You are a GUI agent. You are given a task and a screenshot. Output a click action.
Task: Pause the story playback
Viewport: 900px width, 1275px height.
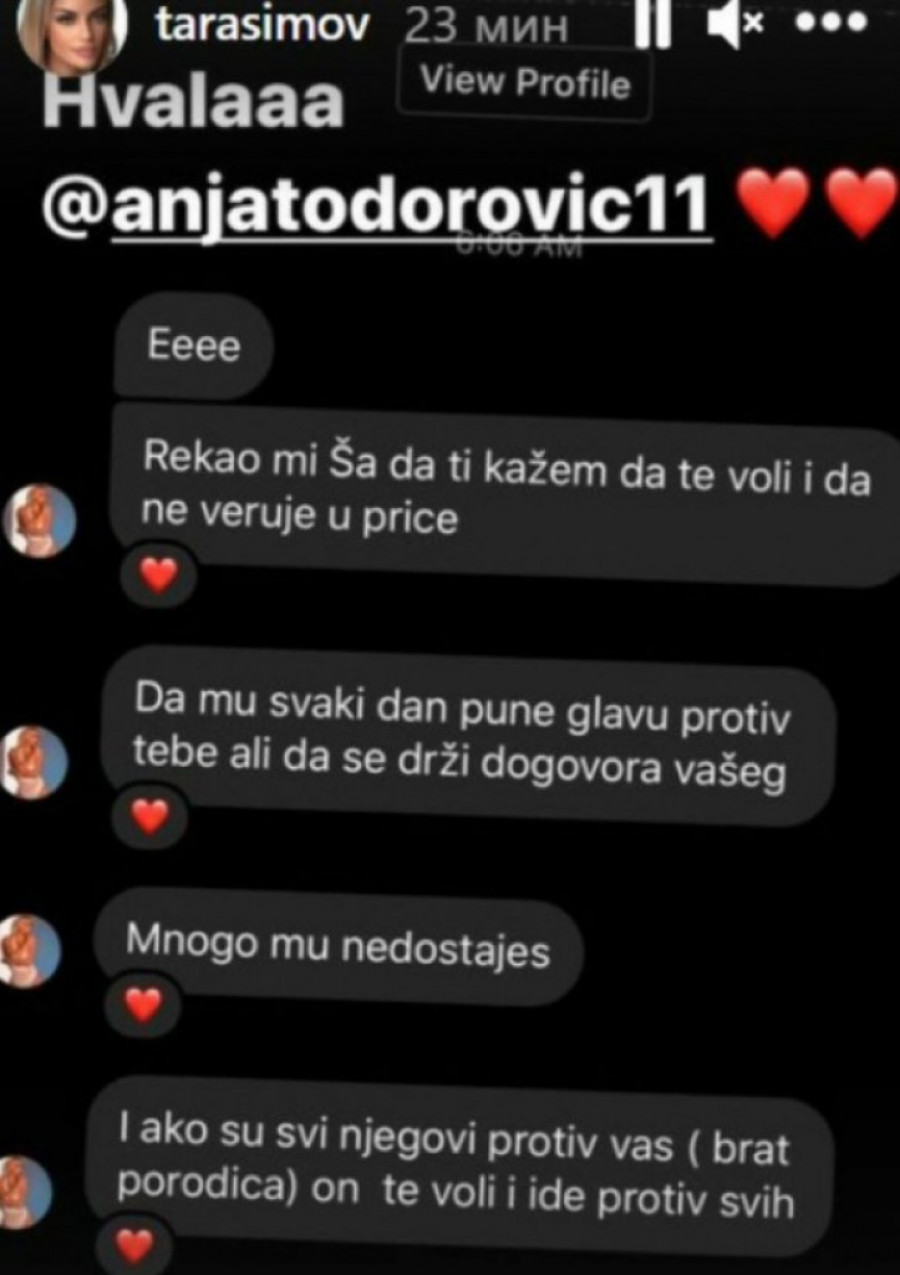[651, 26]
